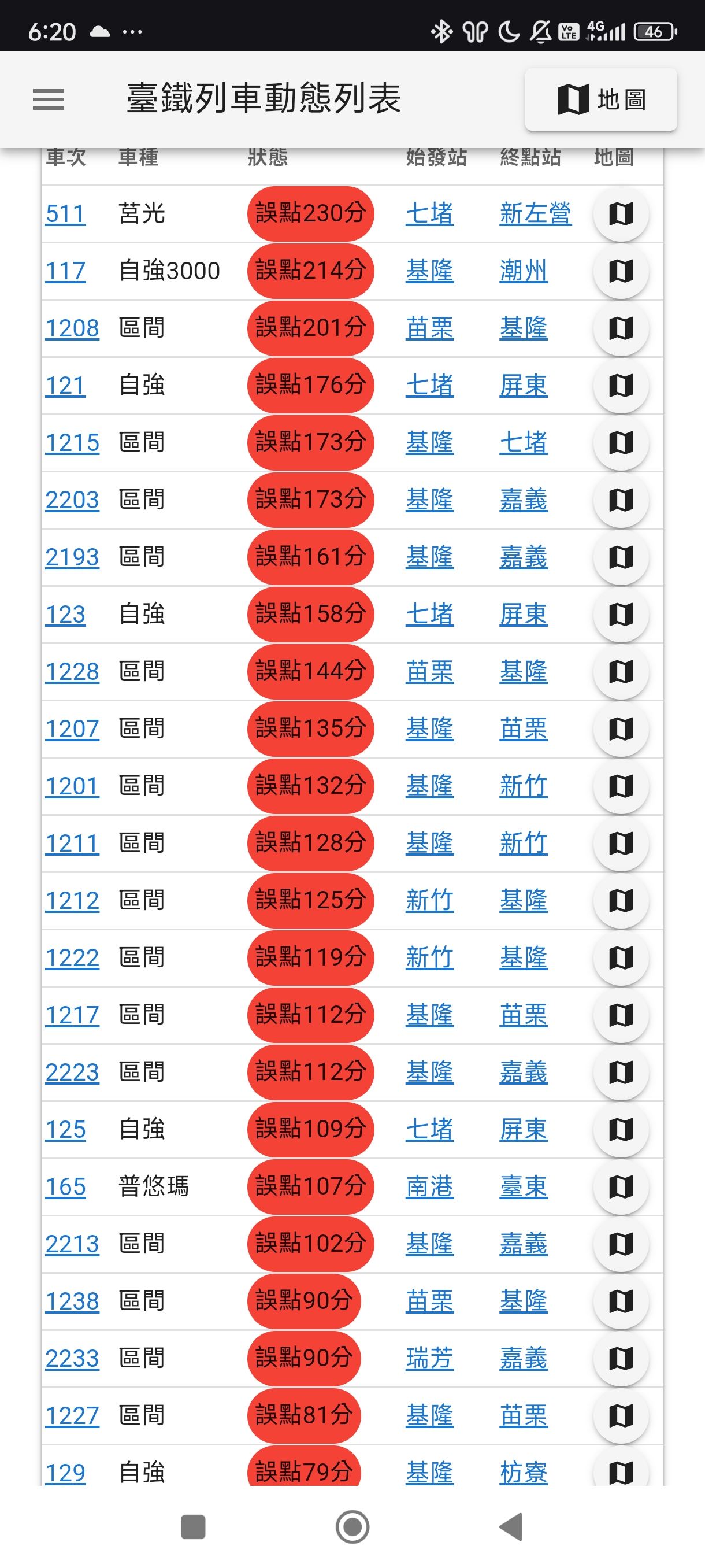Viewport: 705px width, 1568px height.
Task: Open 瑞芳 origin station for train 2233
Action: 429,1358
